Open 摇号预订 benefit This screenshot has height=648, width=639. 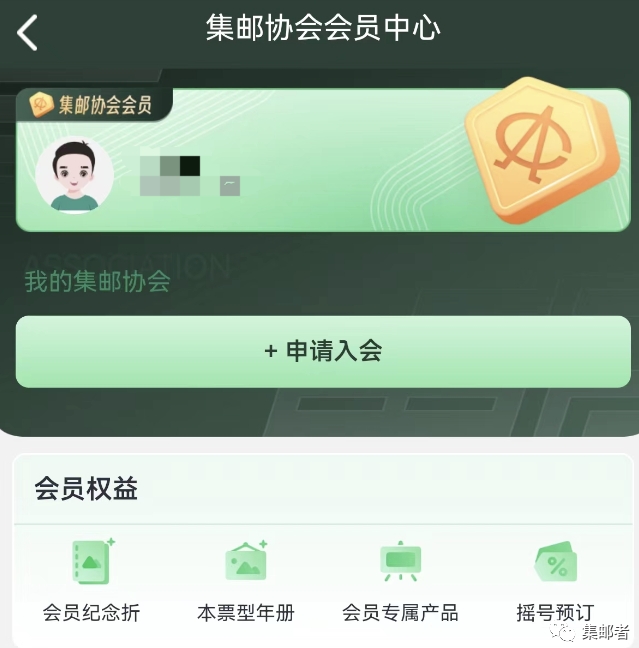[x=555, y=578]
